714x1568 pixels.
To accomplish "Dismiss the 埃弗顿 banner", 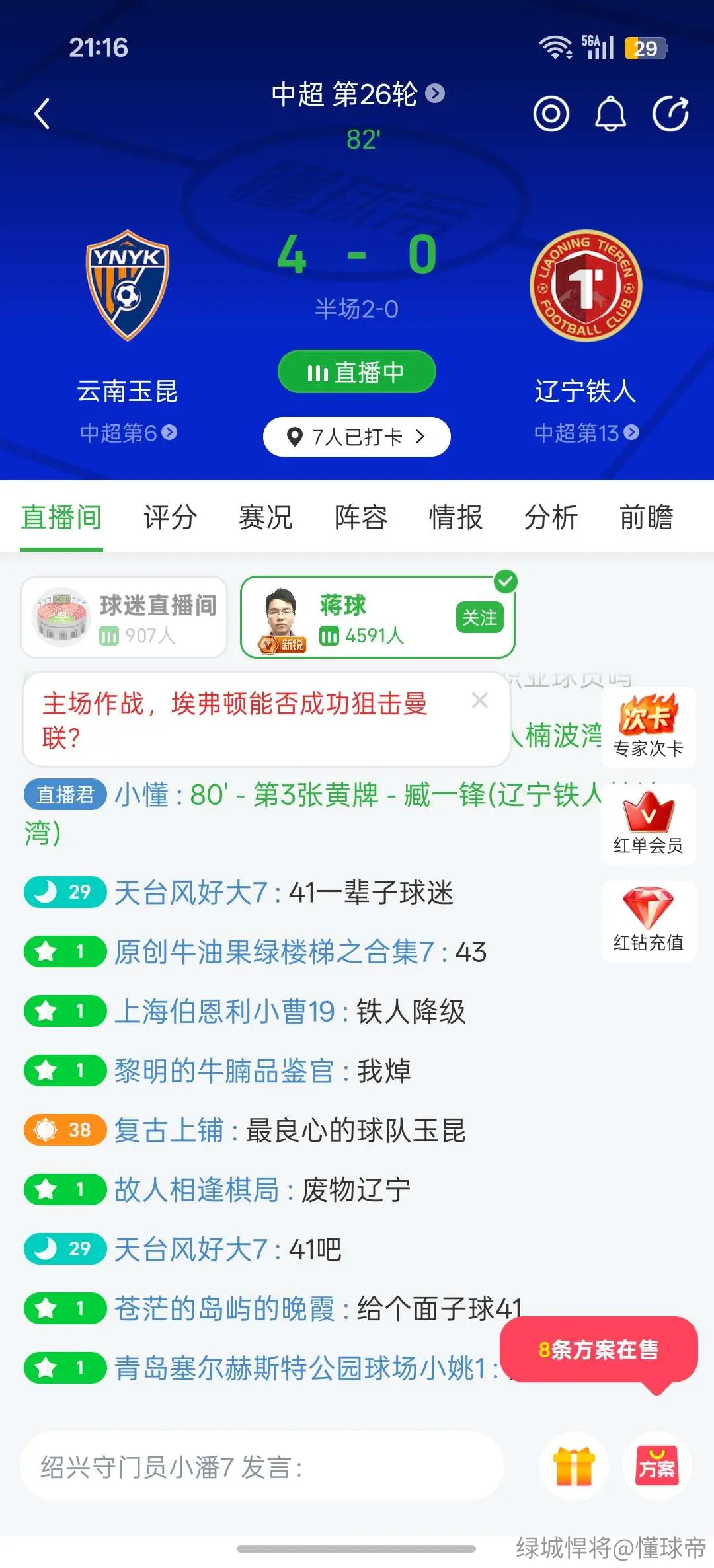I will (x=480, y=700).
